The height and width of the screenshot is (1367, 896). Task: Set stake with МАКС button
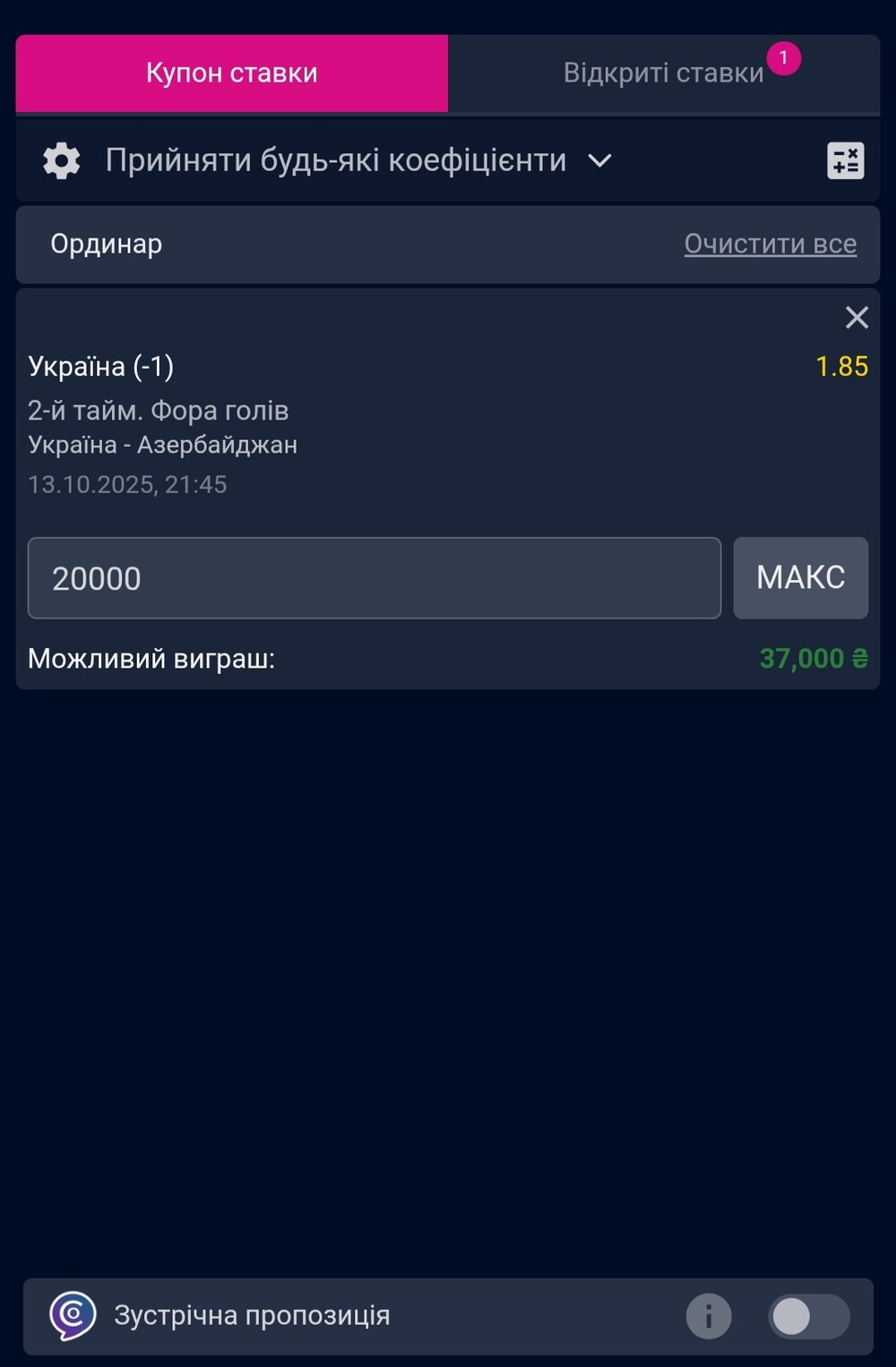(800, 578)
